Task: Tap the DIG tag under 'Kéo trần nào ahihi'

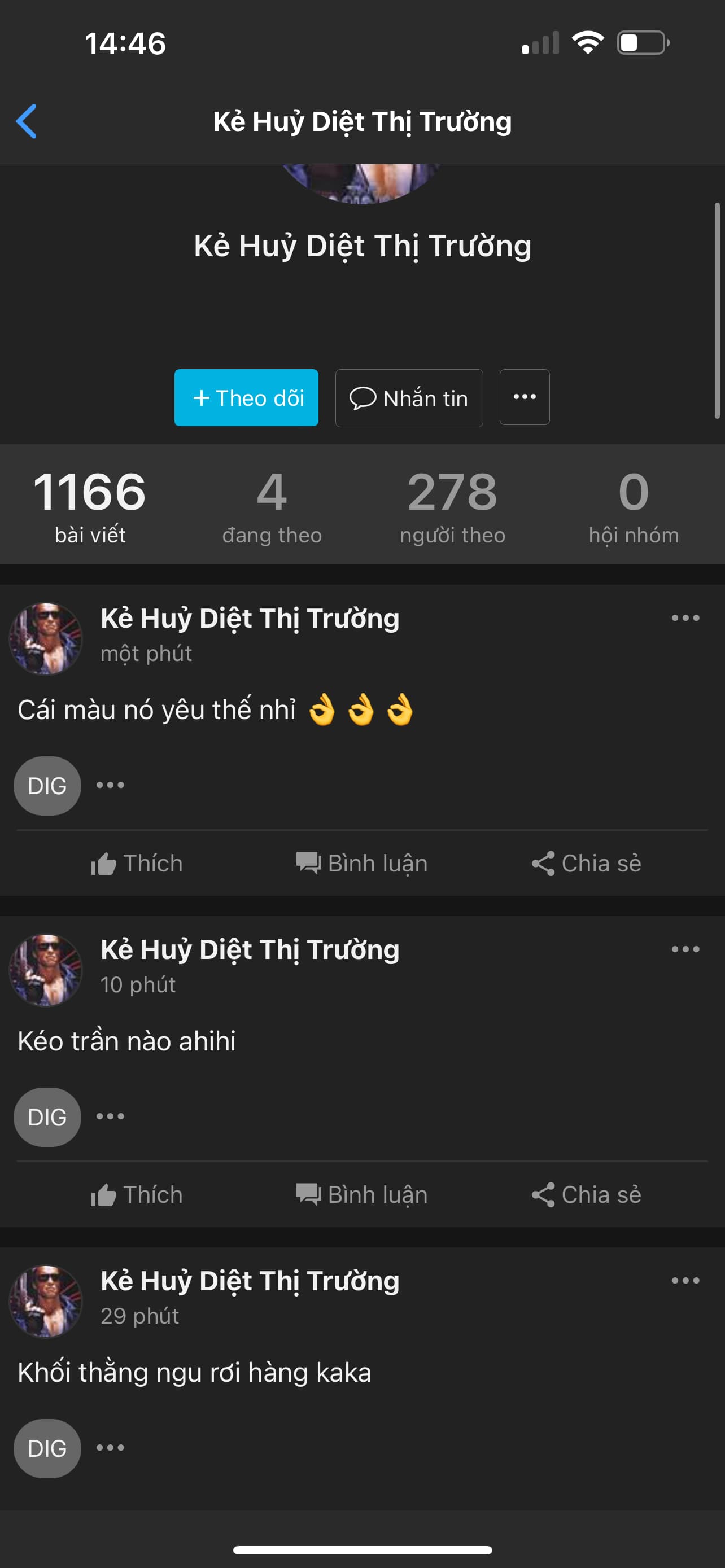Action: point(47,1117)
